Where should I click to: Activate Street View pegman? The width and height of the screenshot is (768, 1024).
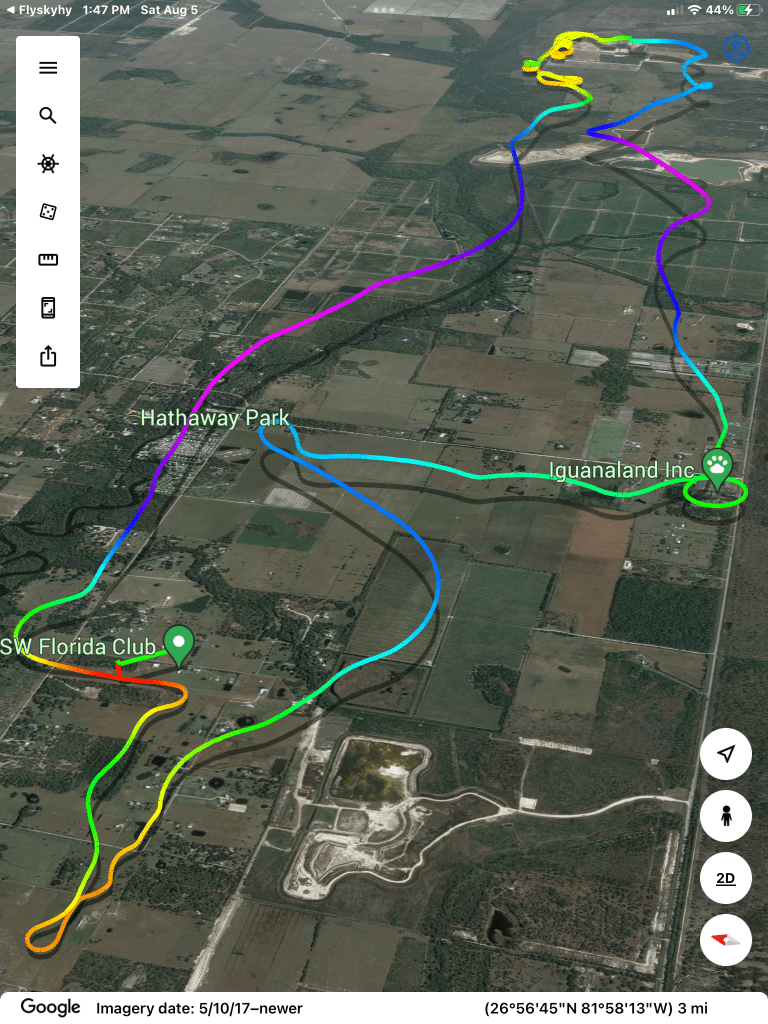[x=727, y=816]
